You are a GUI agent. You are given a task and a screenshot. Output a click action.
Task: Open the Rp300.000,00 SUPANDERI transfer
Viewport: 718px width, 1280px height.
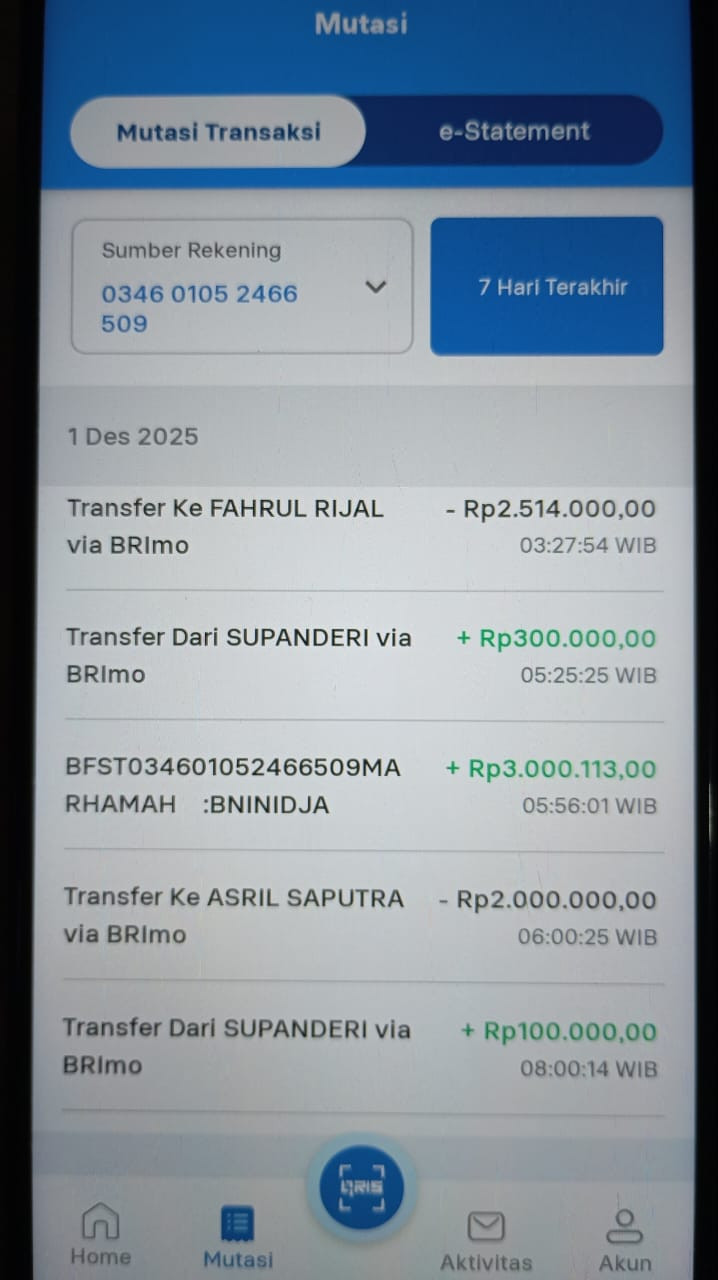(360, 656)
